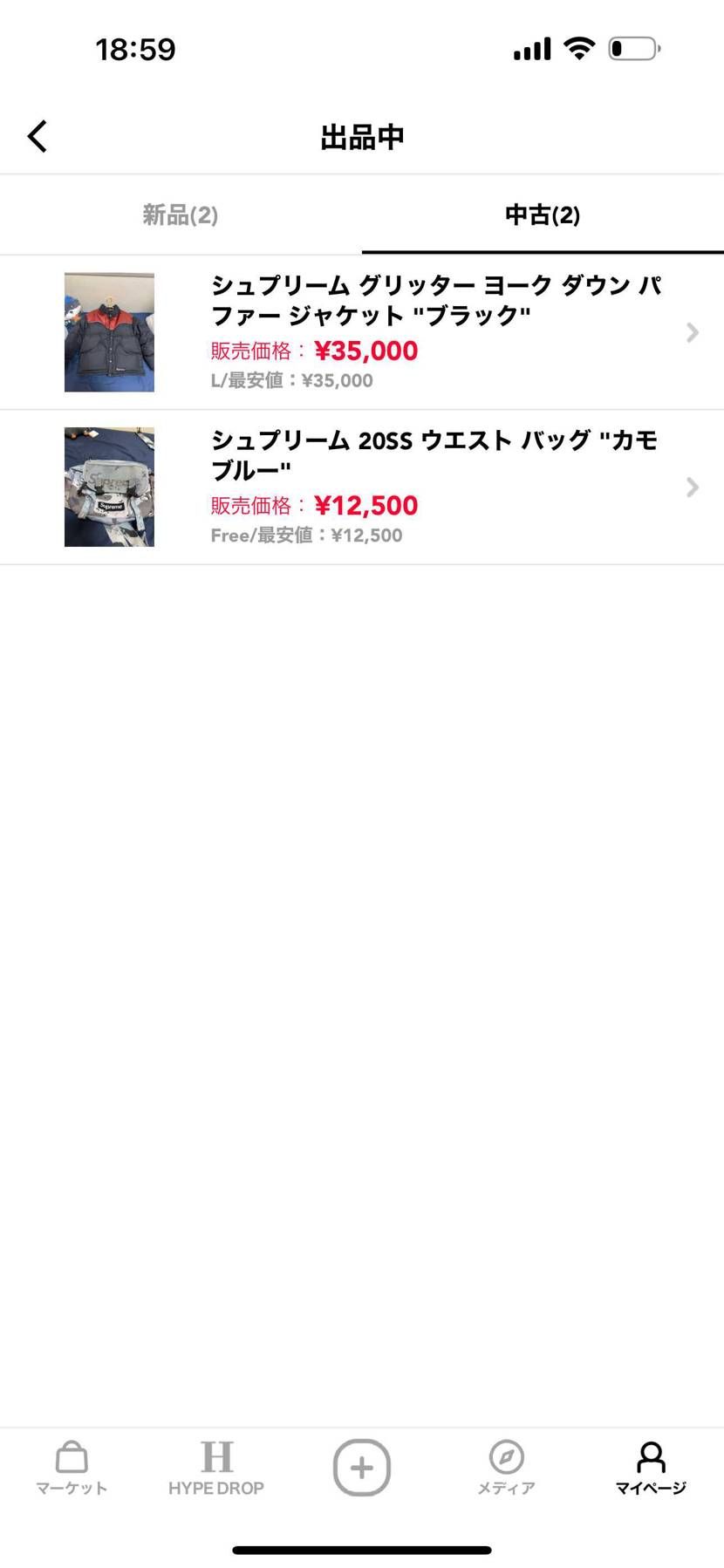Go to the メディア tab

[x=506, y=1469]
